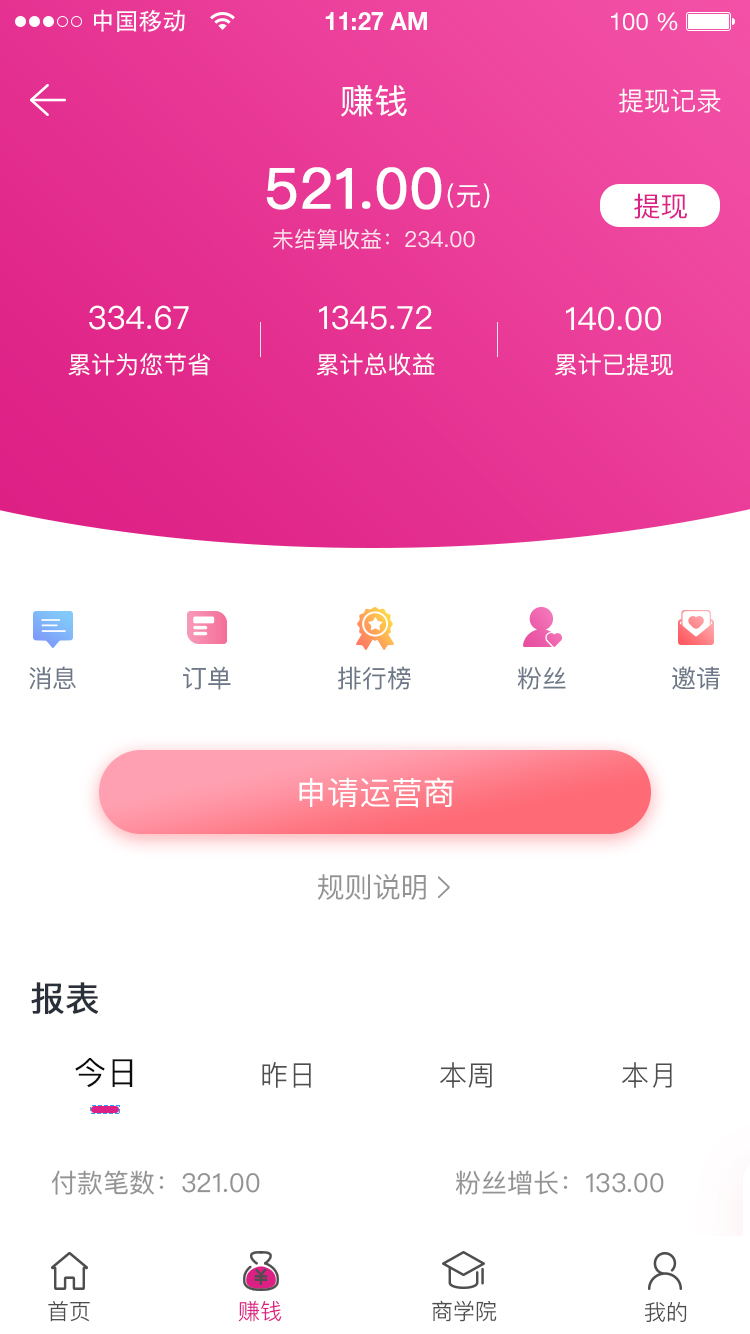This screenshot has width=750, height=1334.
Task: Tap the back arrow at top left
Action: pos(46,99)
